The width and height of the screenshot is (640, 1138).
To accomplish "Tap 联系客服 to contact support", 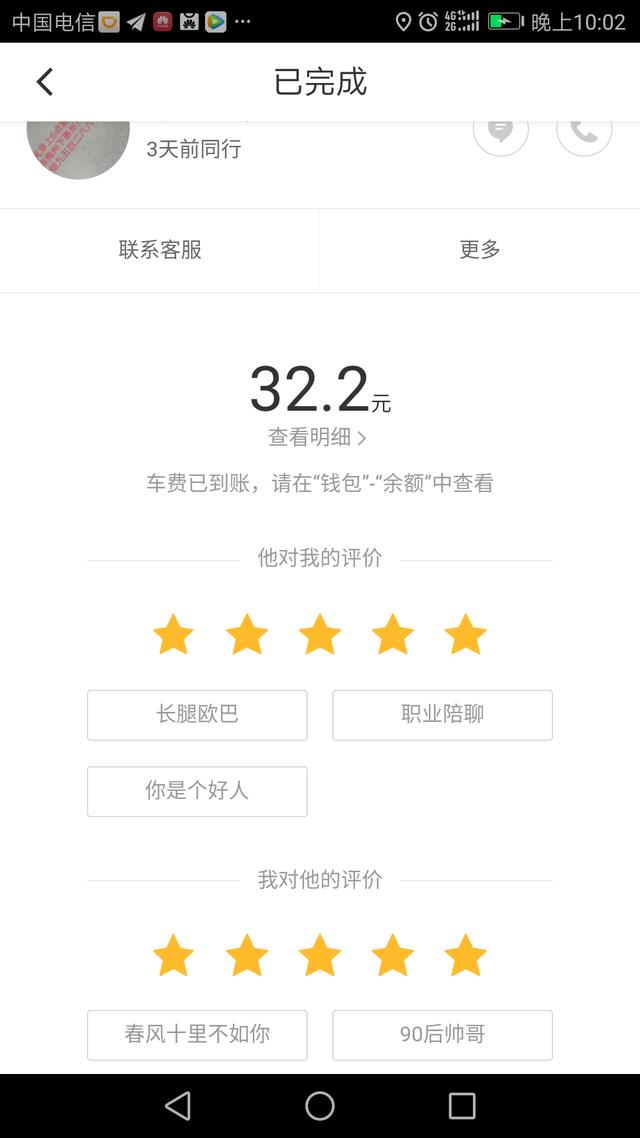I will [x=160, y=250].
